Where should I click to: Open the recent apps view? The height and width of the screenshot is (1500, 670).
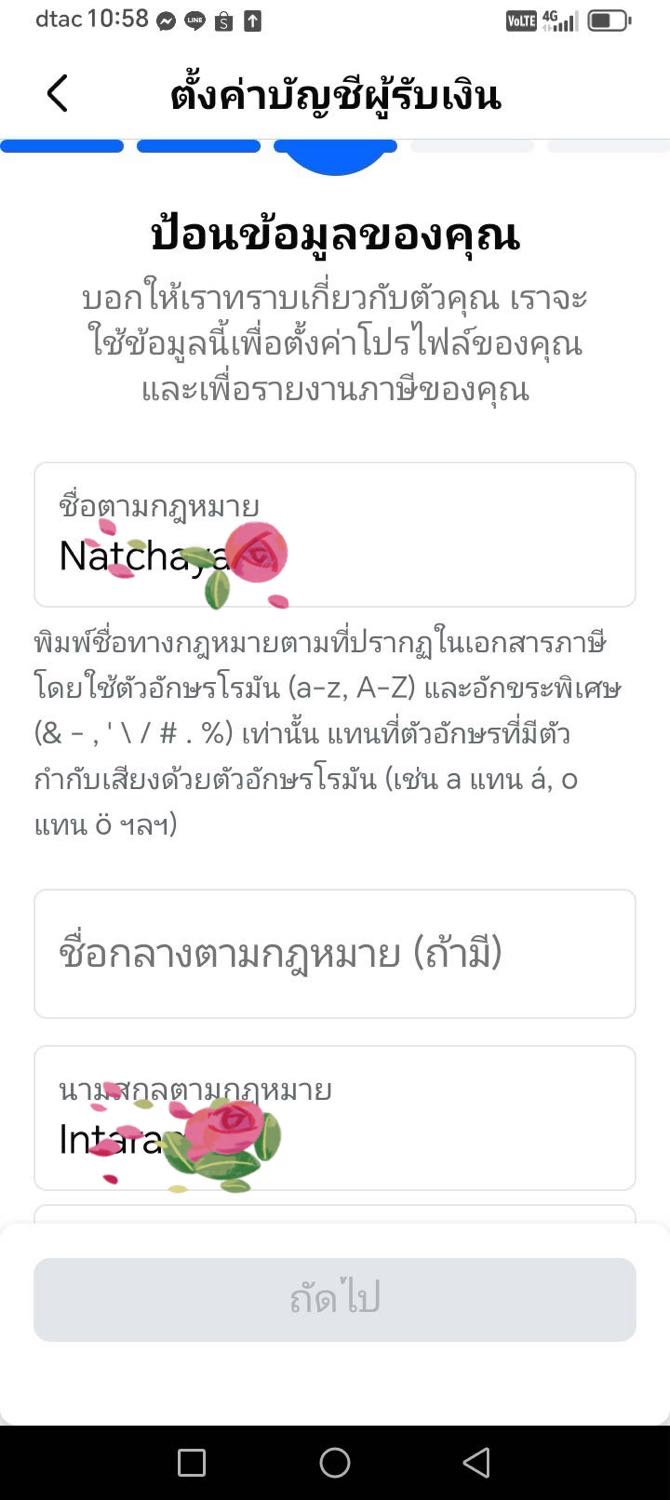click(x=191, y=1463)
